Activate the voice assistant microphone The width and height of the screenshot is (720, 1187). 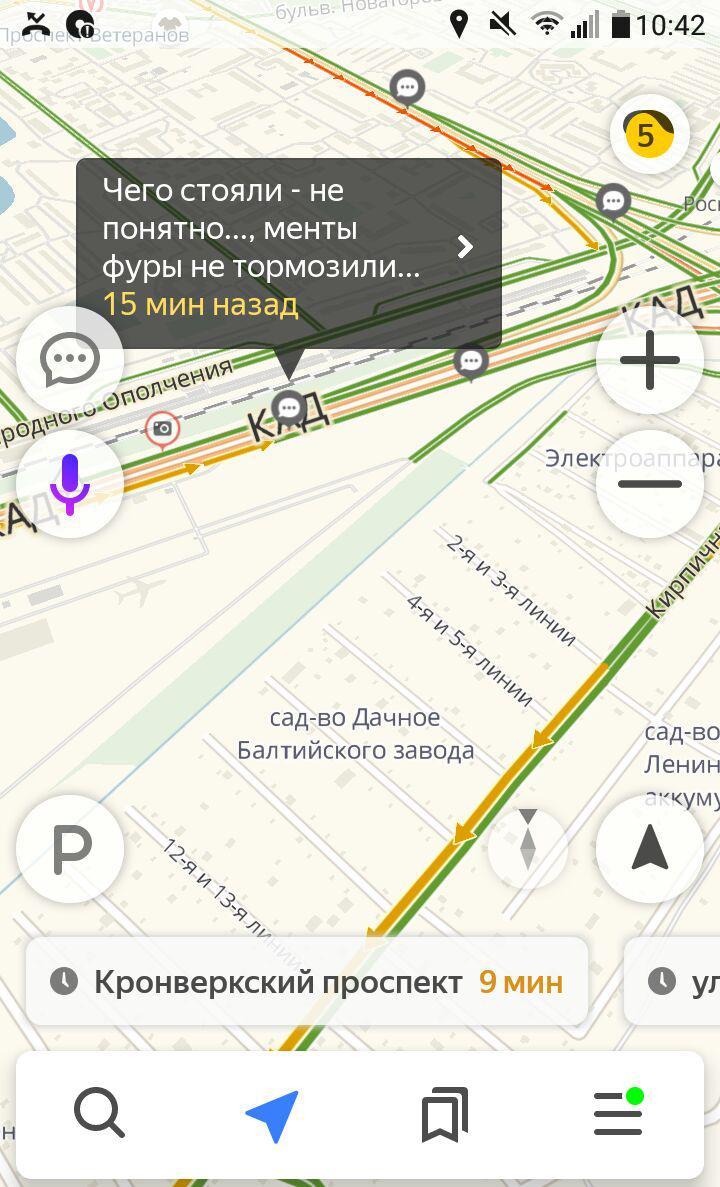tap(70, 484)
